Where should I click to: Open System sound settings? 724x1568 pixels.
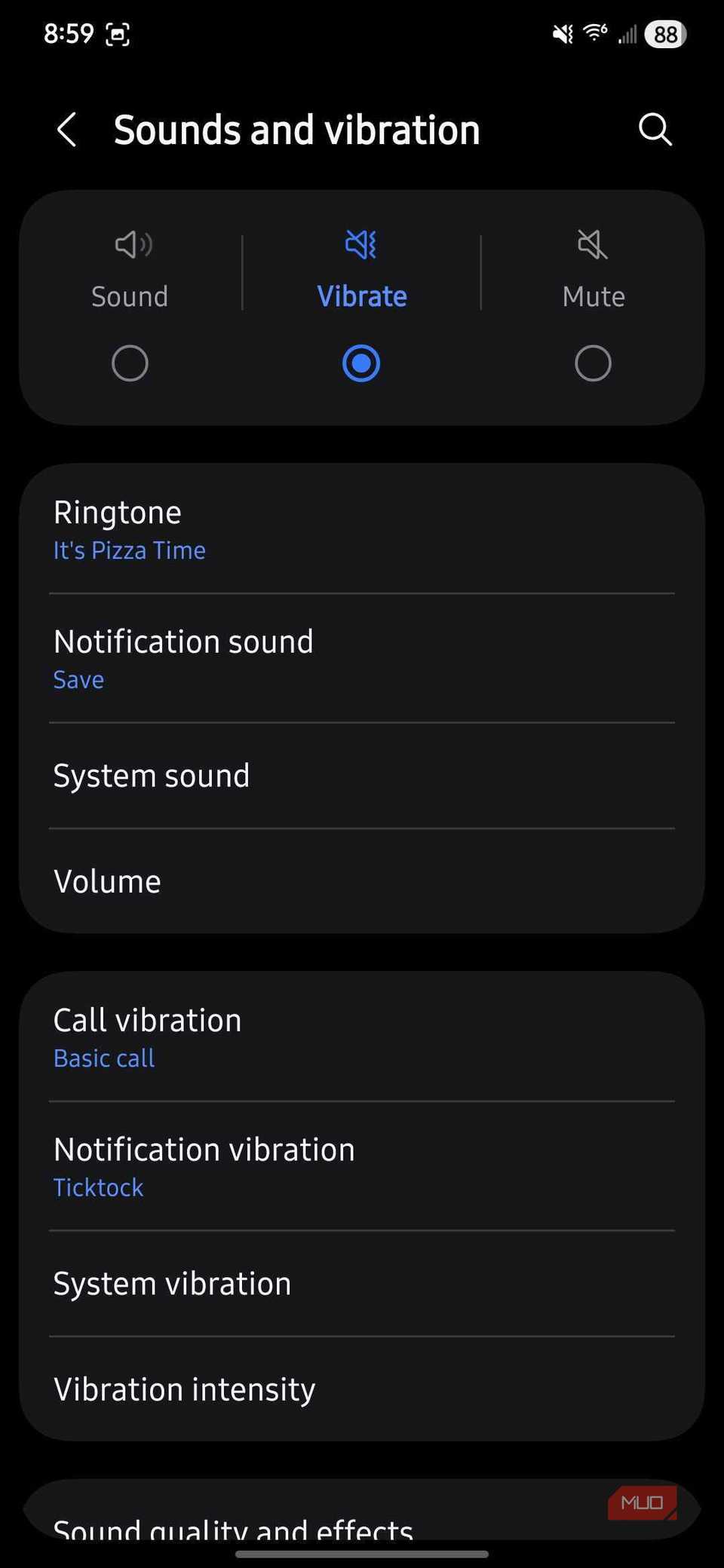[362, 775]
